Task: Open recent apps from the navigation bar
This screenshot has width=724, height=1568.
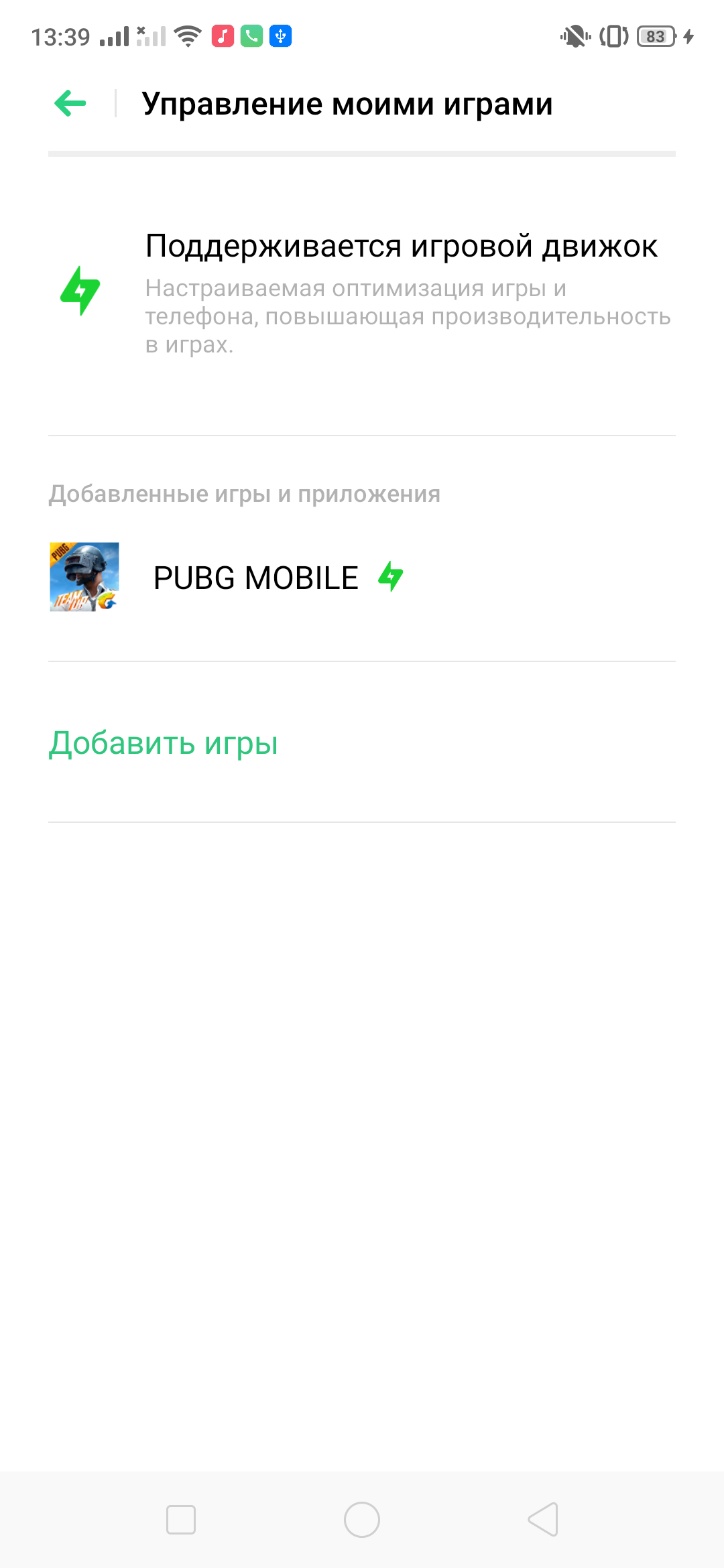Action: click(x=181, y=1520)
